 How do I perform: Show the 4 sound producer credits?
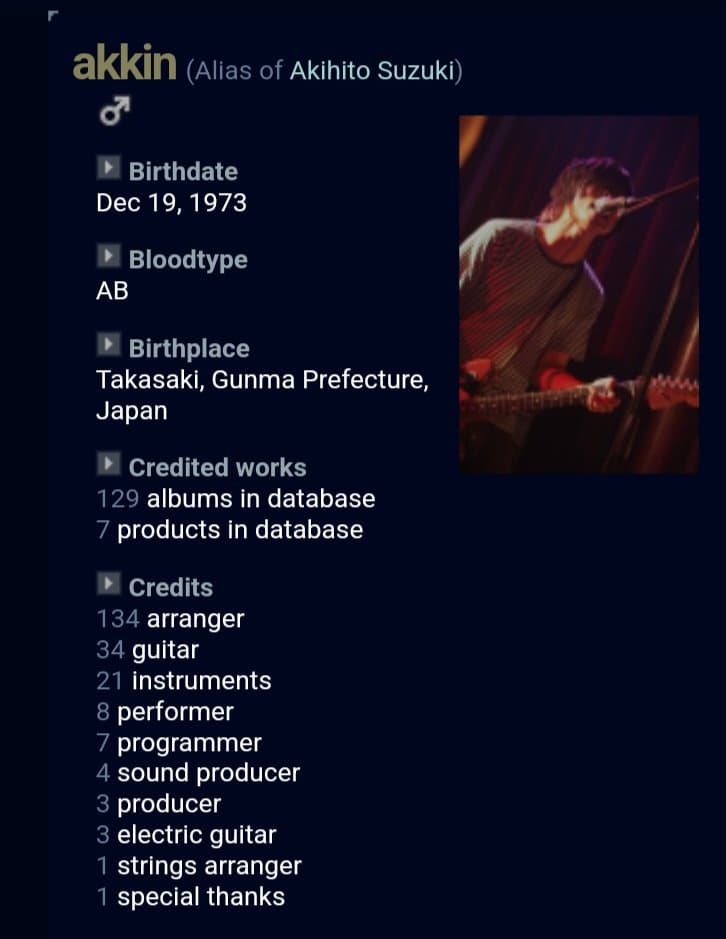[198, 773]
